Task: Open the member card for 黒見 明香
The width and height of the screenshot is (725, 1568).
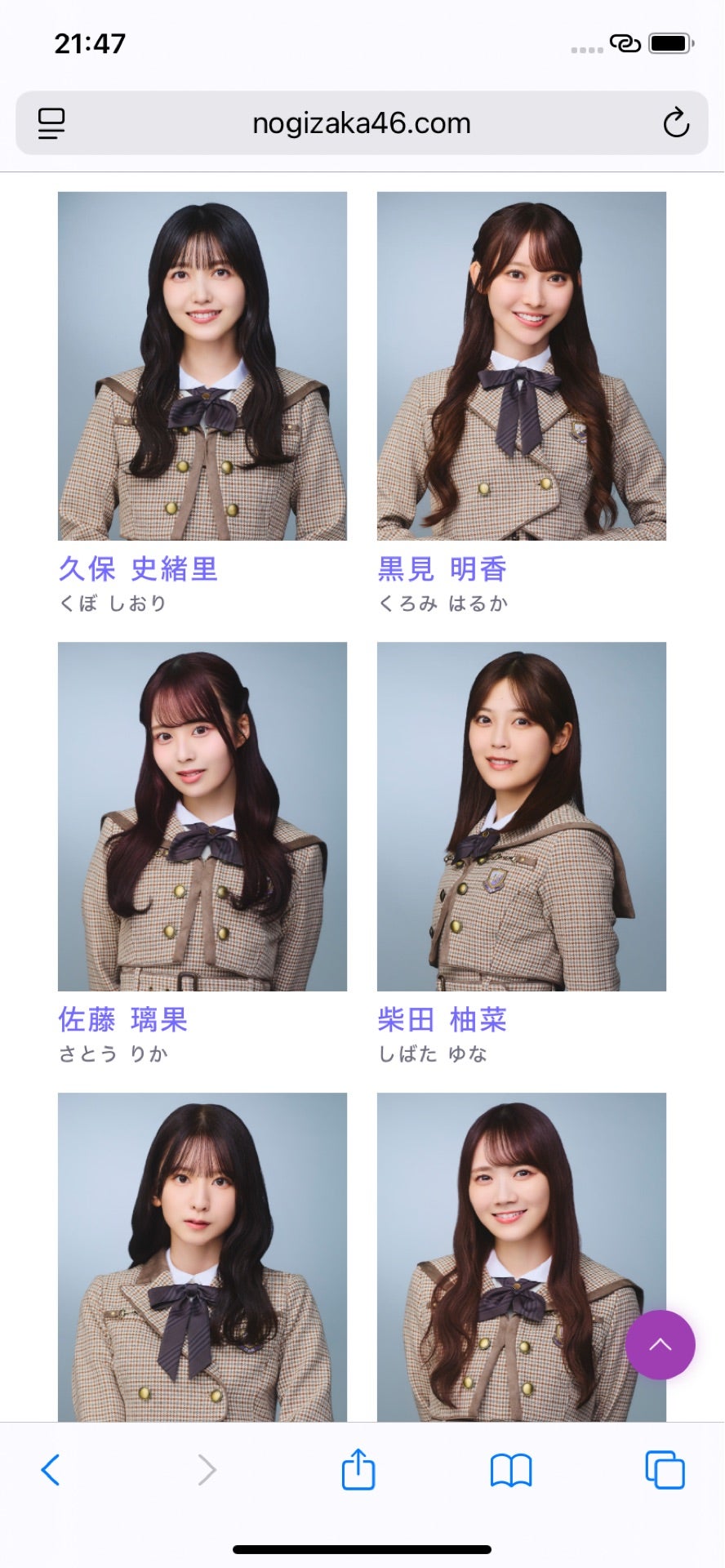Action: [521, 366]
